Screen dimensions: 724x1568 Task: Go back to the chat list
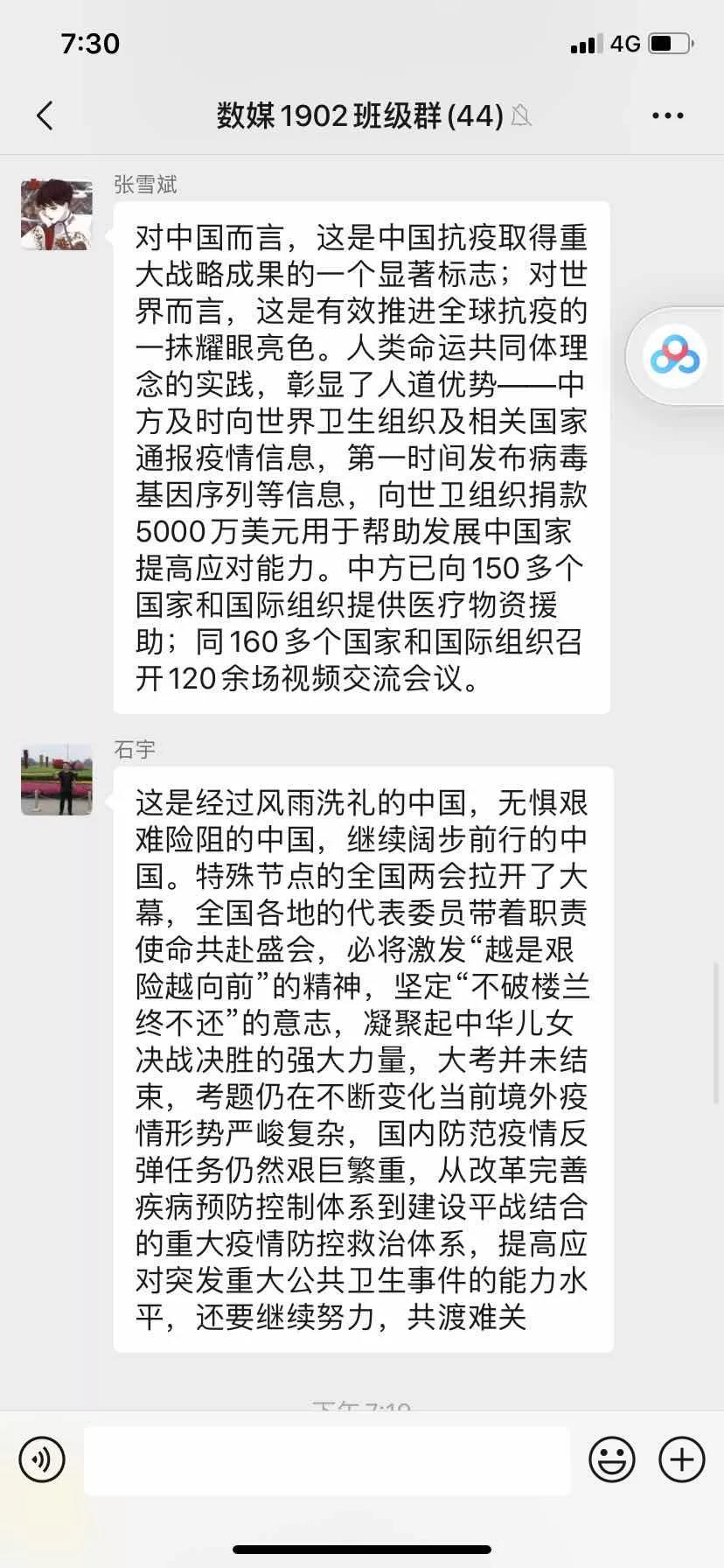coord(45,115)
